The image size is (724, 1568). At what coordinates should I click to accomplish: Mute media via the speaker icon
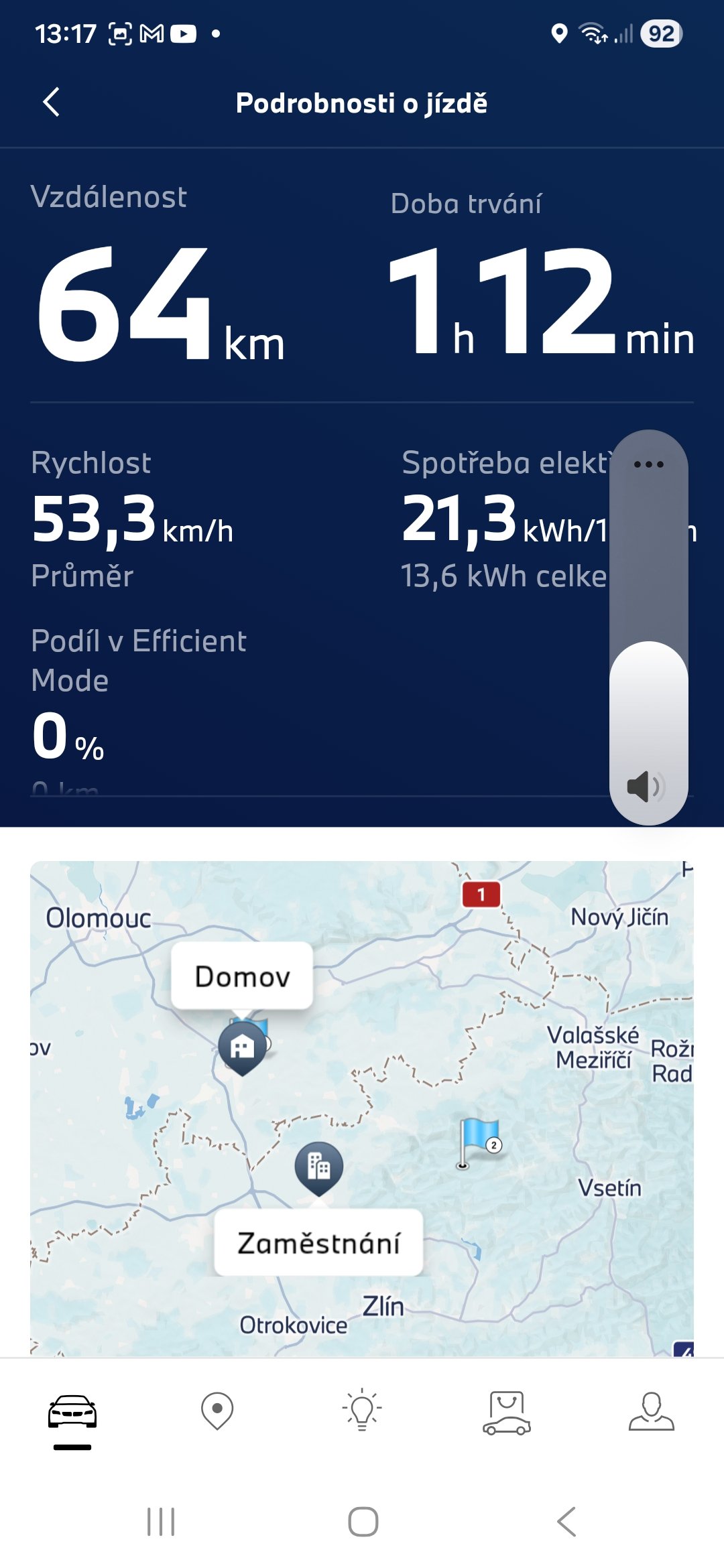click(x=646, y=786)
